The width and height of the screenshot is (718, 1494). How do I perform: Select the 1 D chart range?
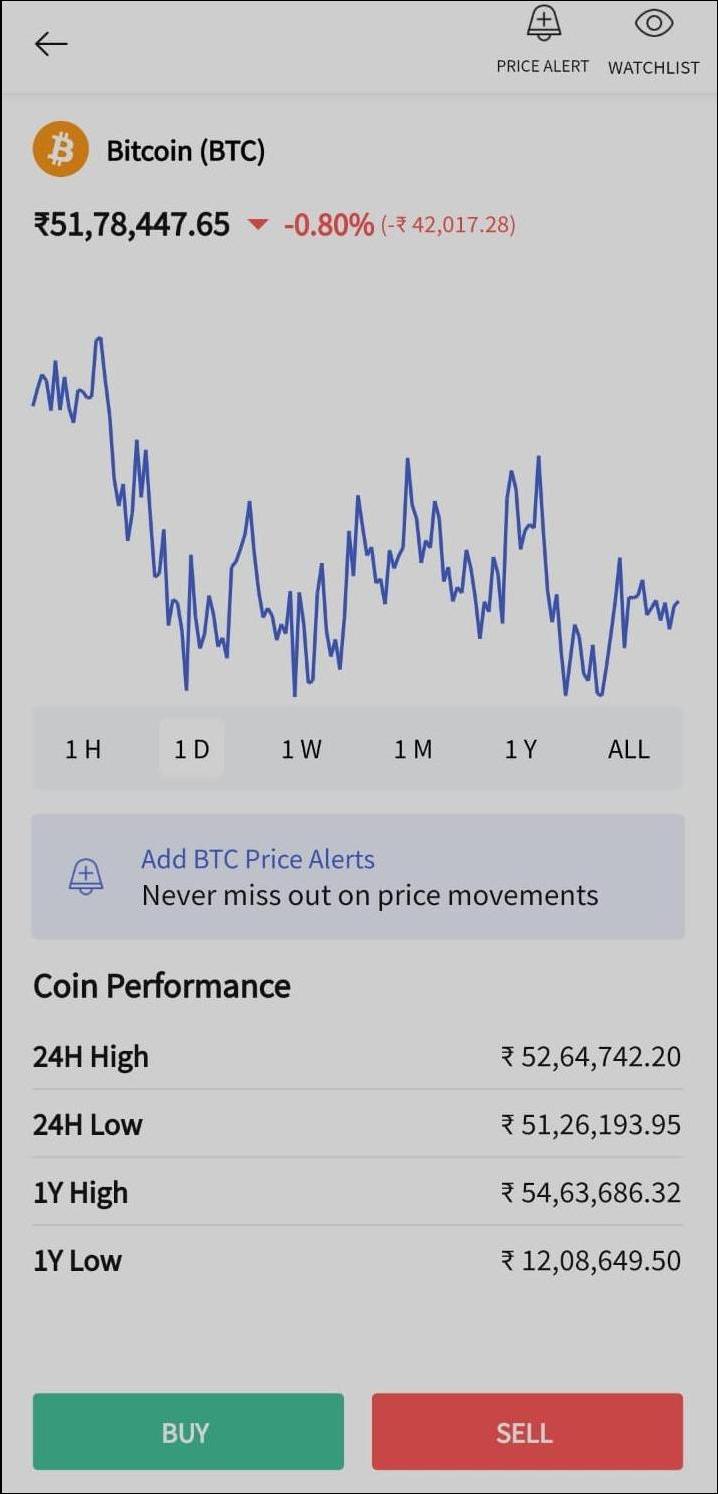coord(192,749)
